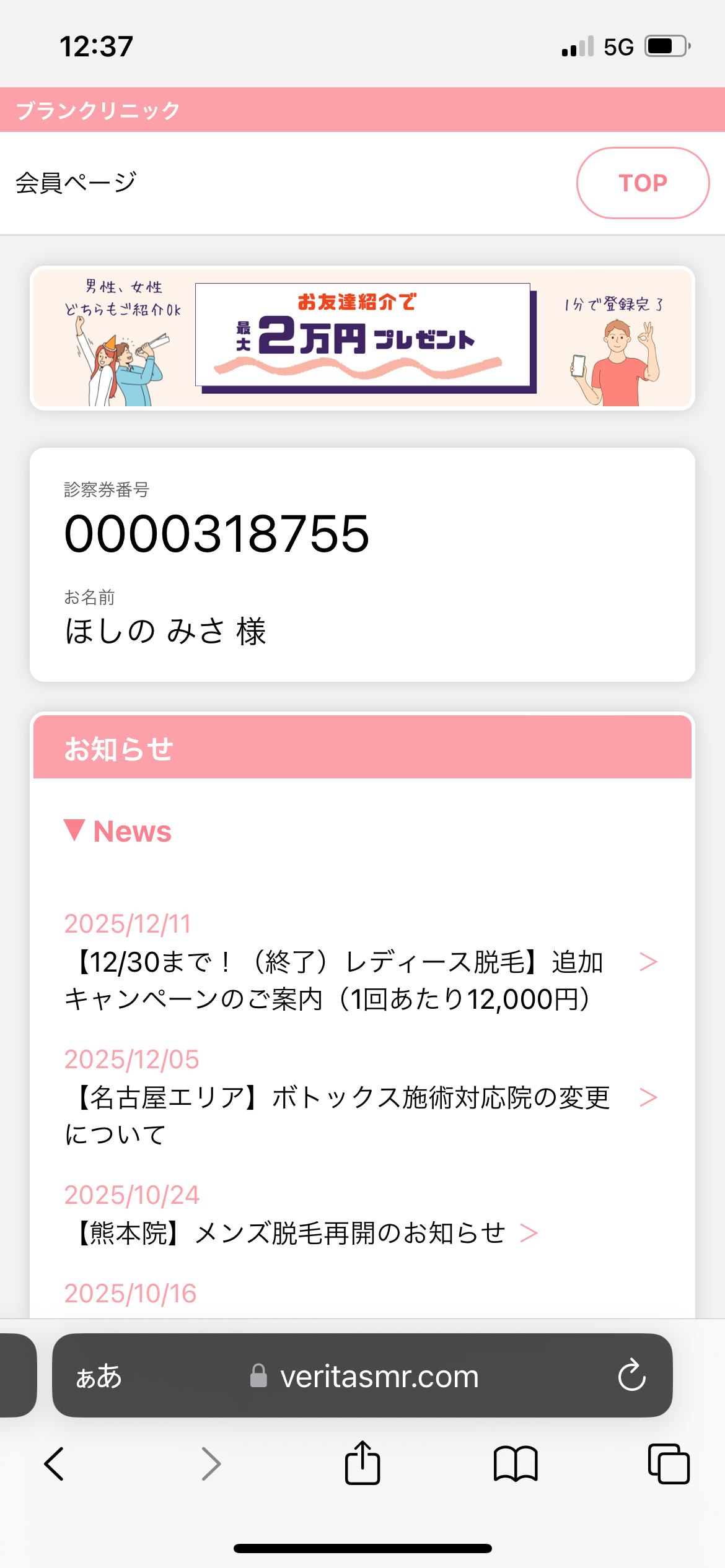Open the friend referral 2万円 banner

tap(362, 337)
